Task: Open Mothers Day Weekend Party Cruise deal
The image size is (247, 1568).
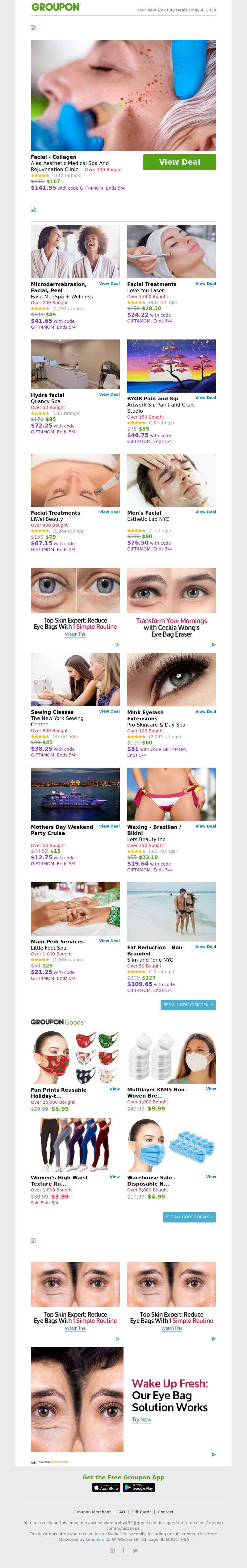Action: point(110,826)
